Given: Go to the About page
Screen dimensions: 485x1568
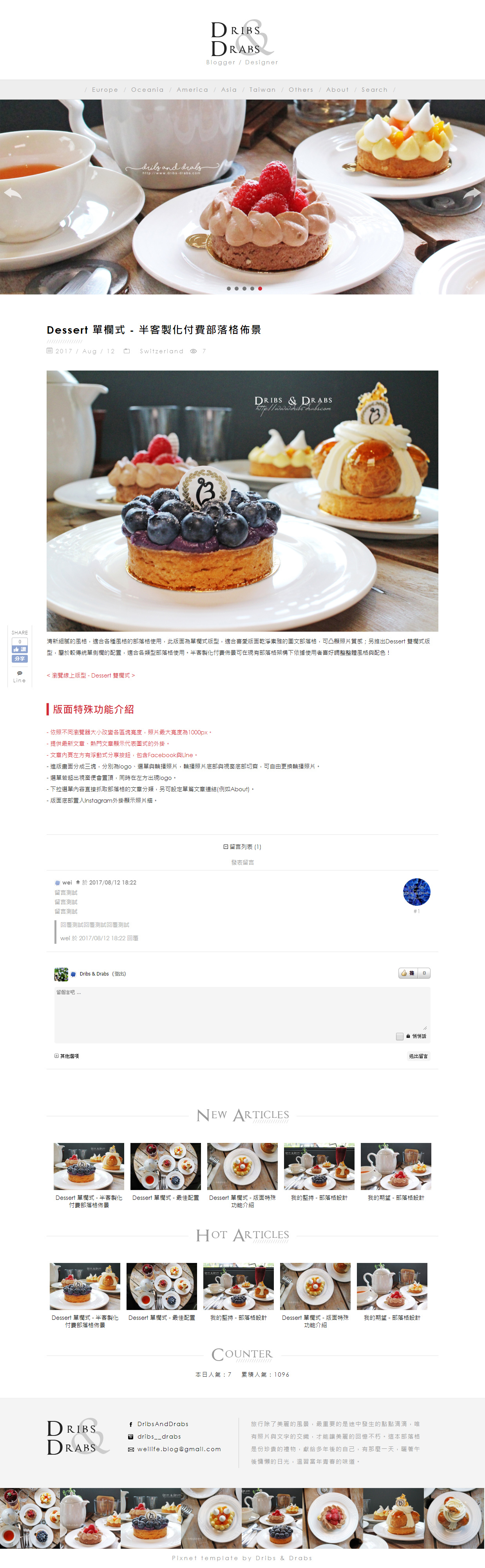Looking at the screenshot, I should [337, 89].
